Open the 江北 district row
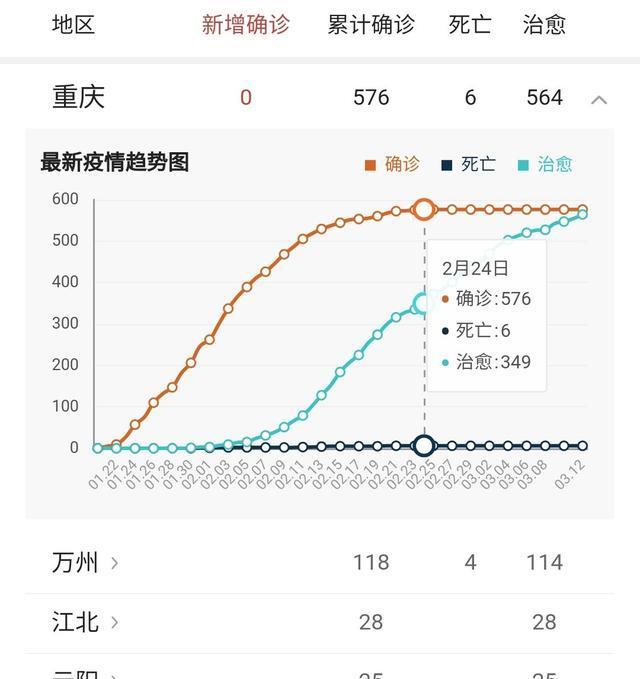Viewport: 640px width, 679px height. point(85,622)
